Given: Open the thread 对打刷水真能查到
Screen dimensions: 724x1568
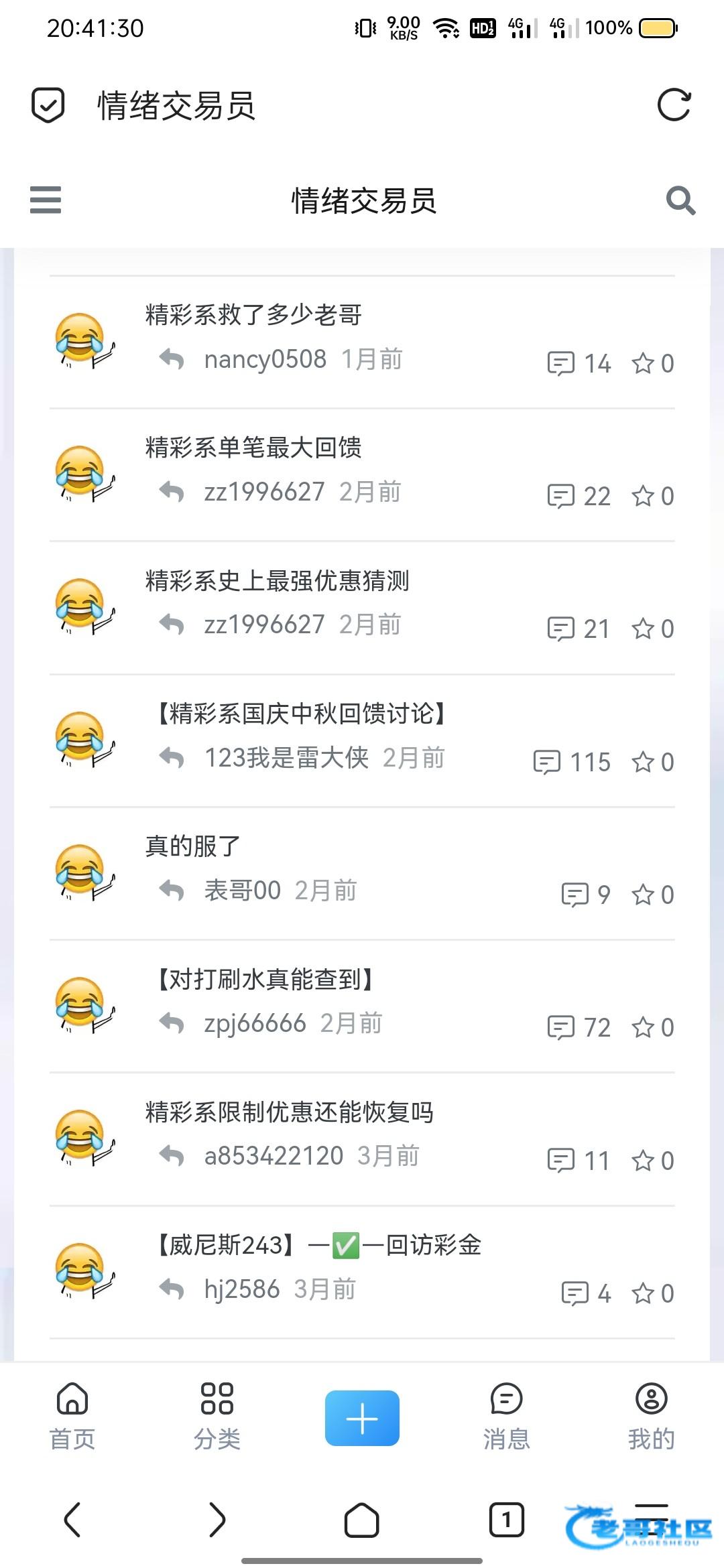Looking at the screenshot, I should click(x=264, y=979).
